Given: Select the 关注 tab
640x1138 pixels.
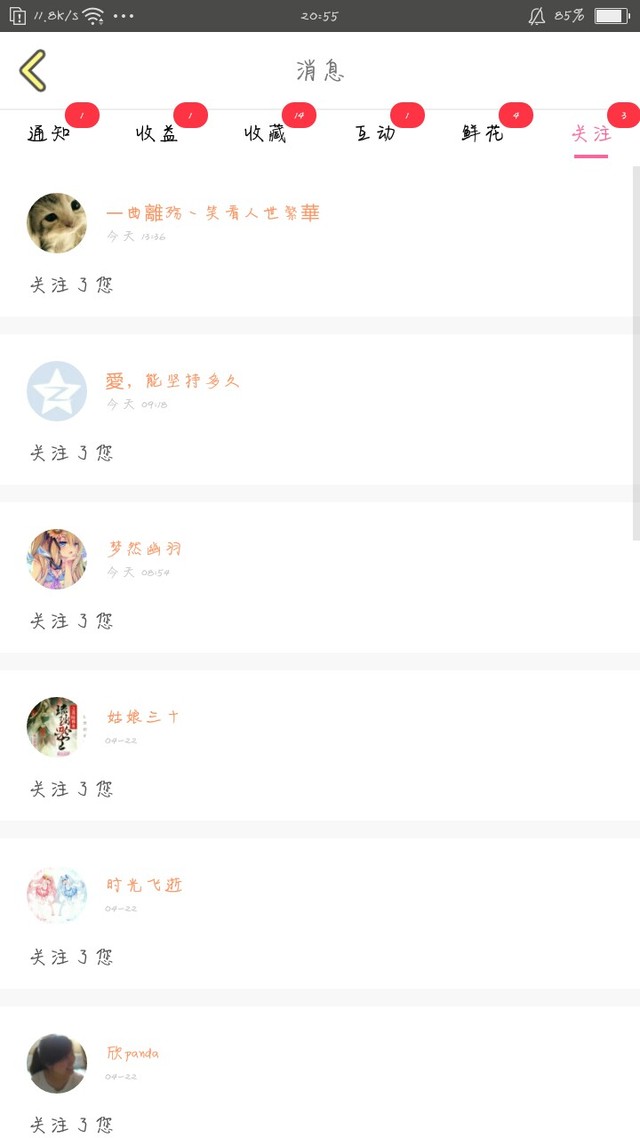Looking at the screenshot, I should click(x=591, y=133).
